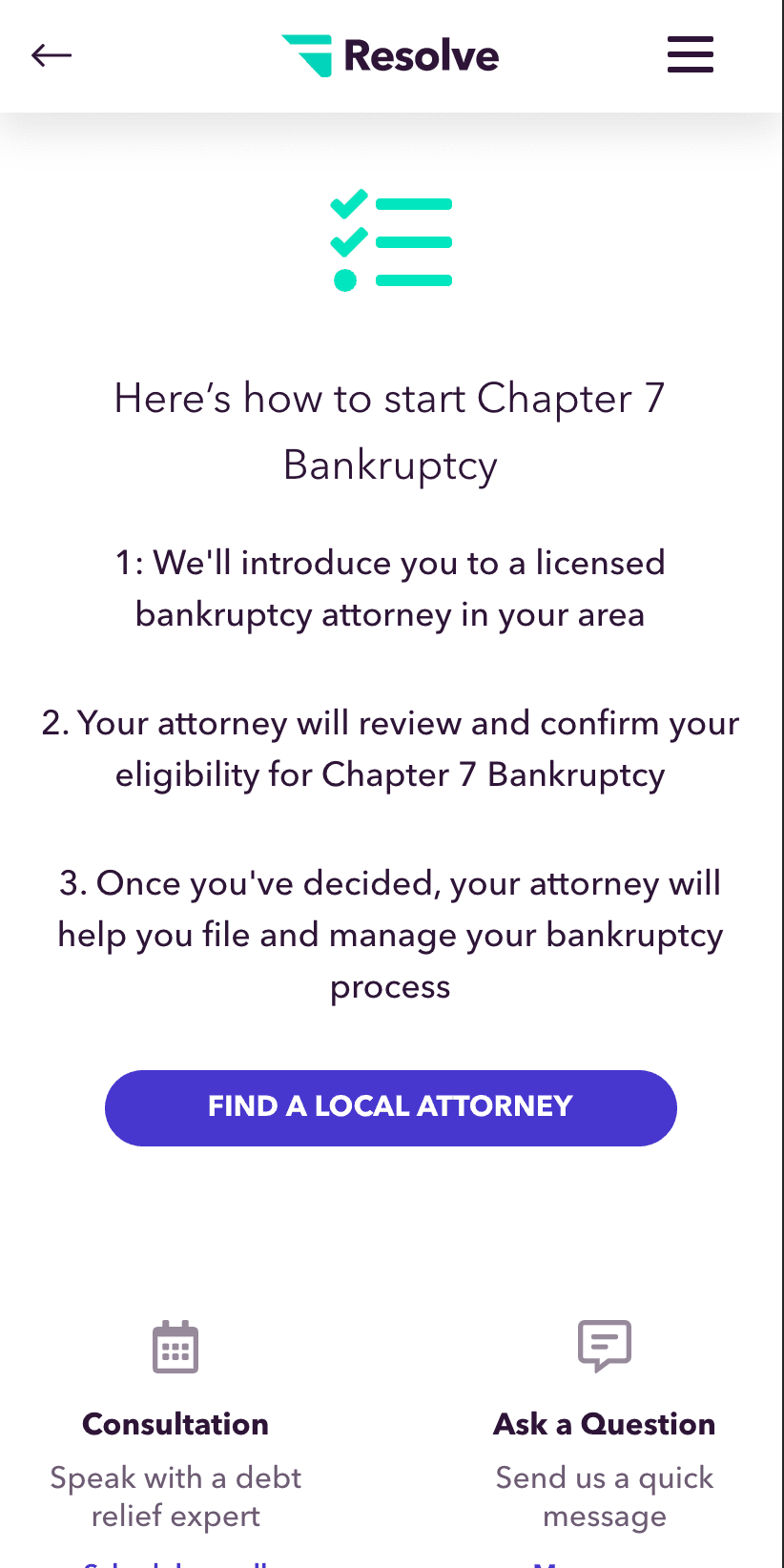Screen dimensions: 784x1568
Task: Select Ask a Question option
Action: click(x=604, y=1423)
